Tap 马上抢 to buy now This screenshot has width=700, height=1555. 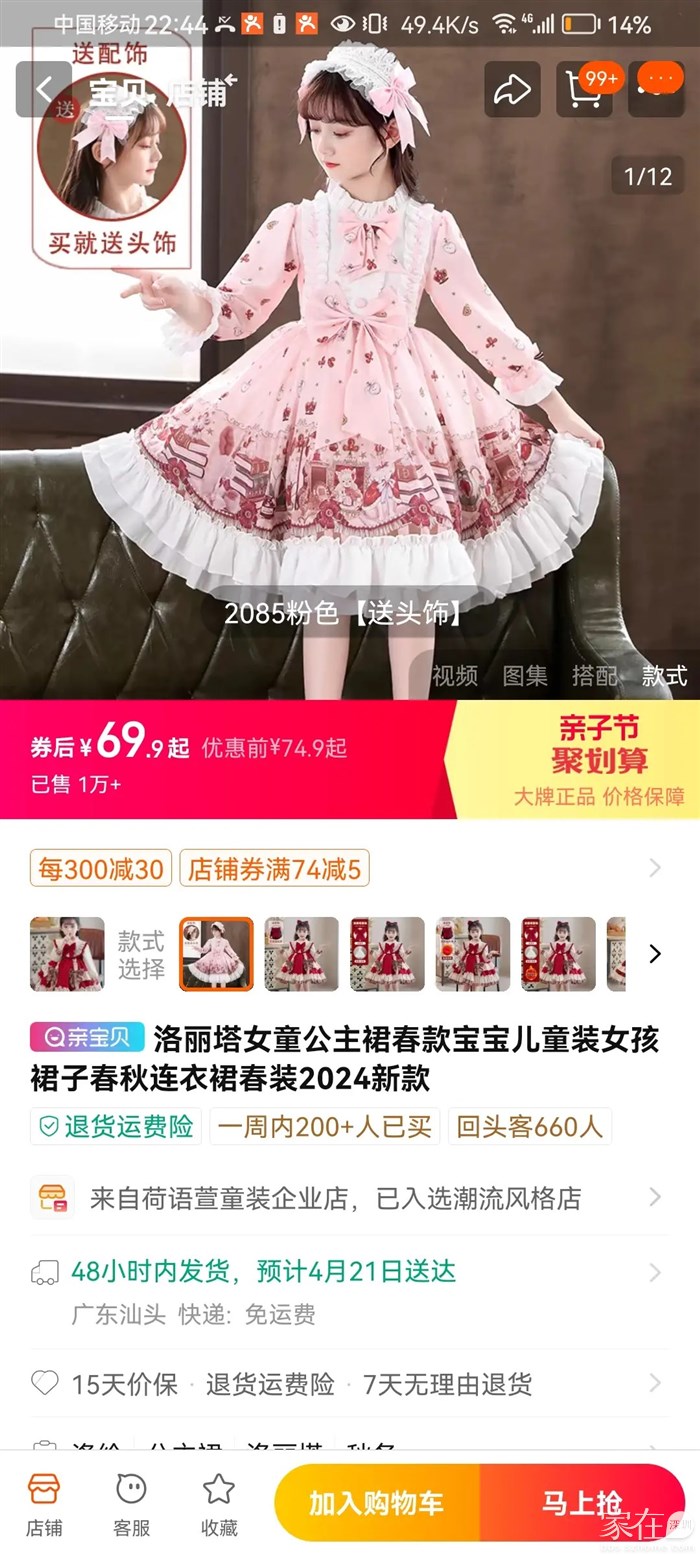[582, 1502]
